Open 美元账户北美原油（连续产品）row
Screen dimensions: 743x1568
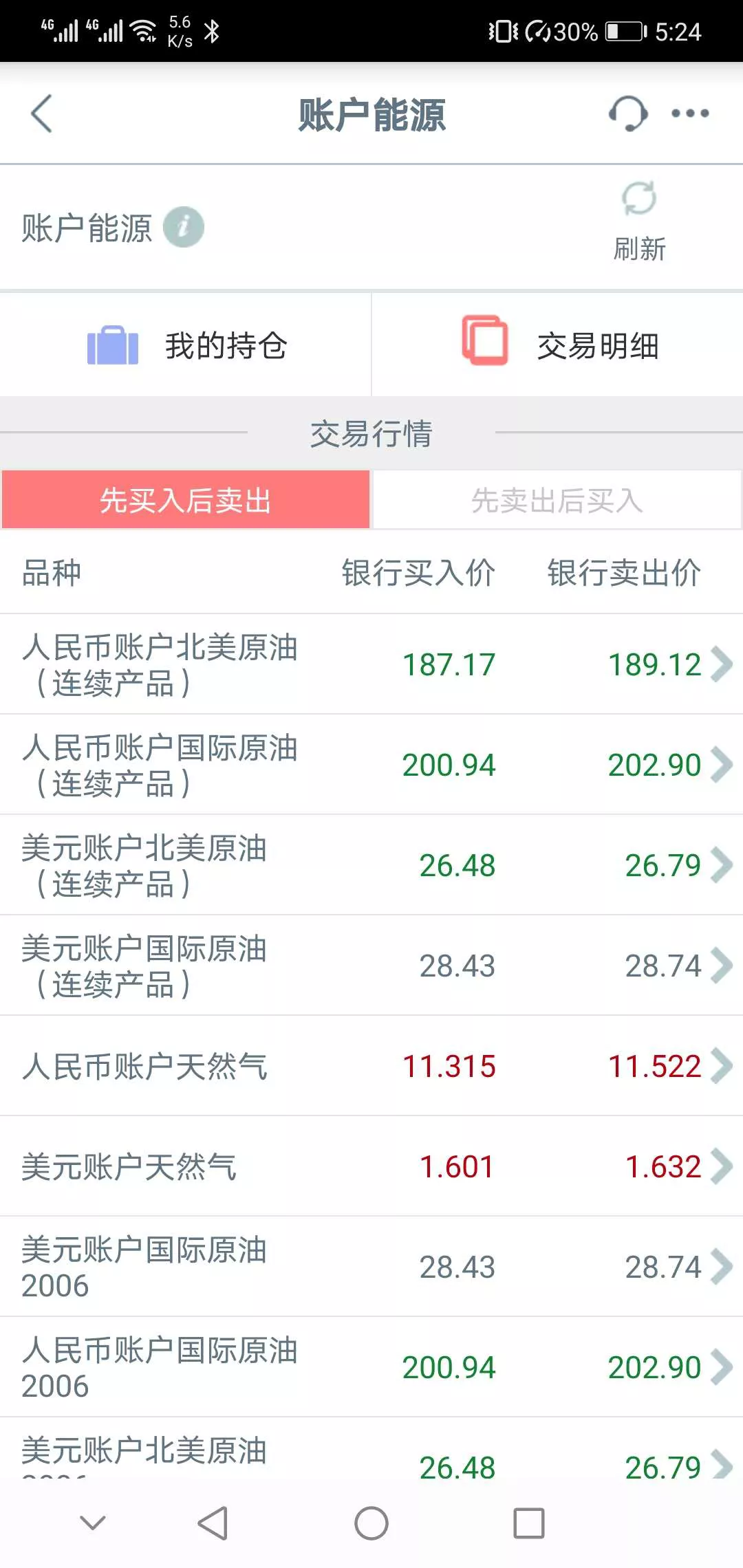pyautogui.click(x=371, y=865)
